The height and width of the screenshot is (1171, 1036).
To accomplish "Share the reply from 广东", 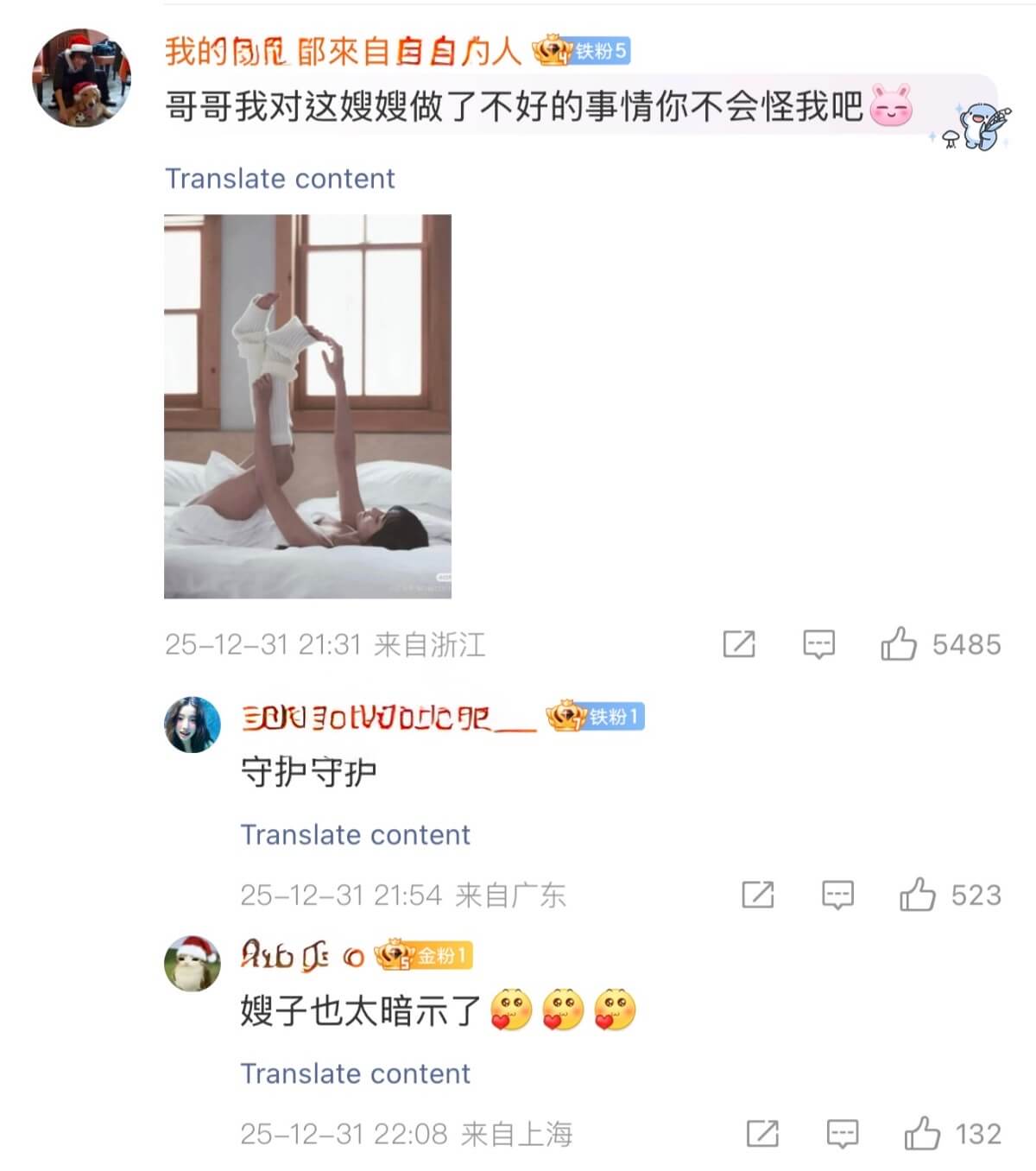I will 758,895.
